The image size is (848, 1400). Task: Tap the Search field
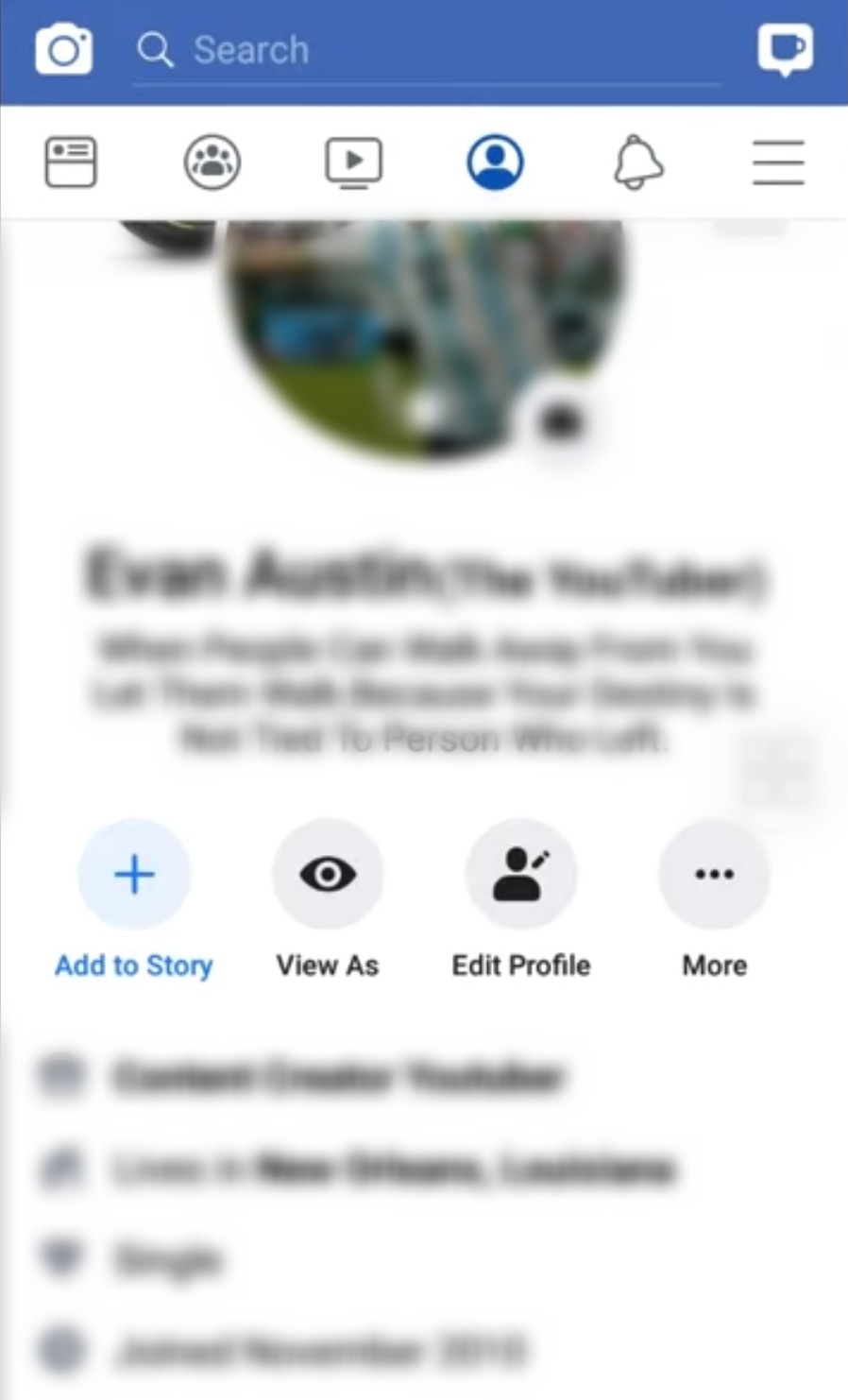point(425,49)
